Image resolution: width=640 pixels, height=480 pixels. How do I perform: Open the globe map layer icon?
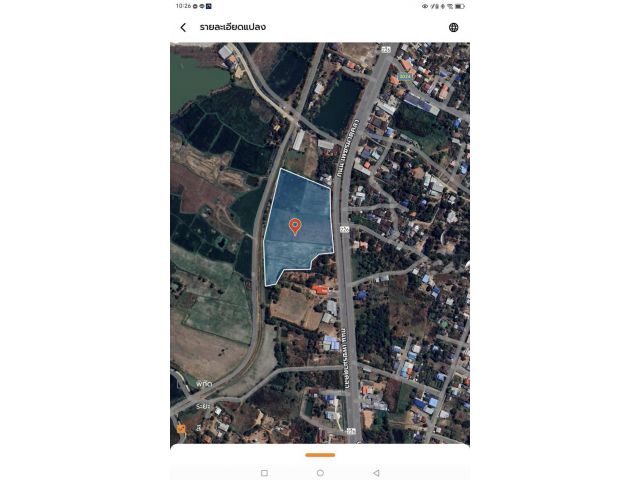point(454,27)
